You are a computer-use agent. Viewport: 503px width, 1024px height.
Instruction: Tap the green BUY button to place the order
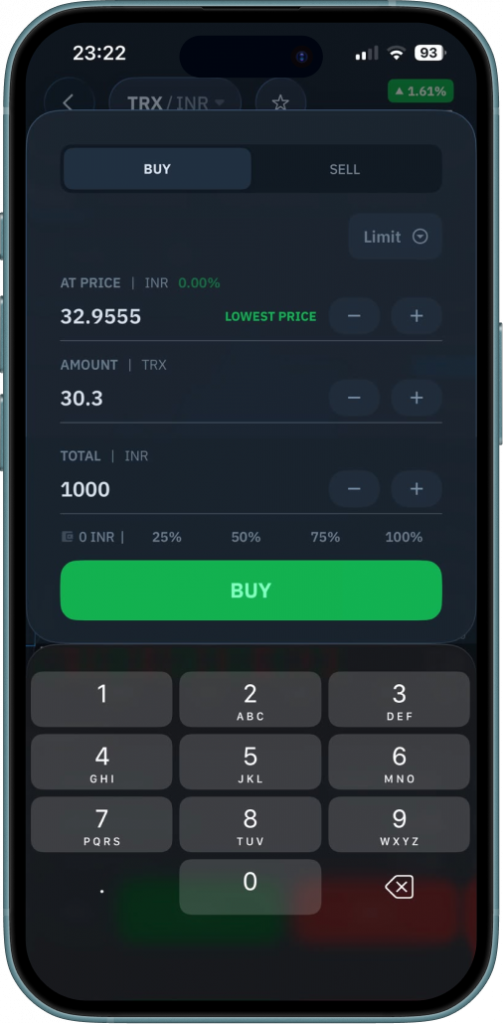251,590
